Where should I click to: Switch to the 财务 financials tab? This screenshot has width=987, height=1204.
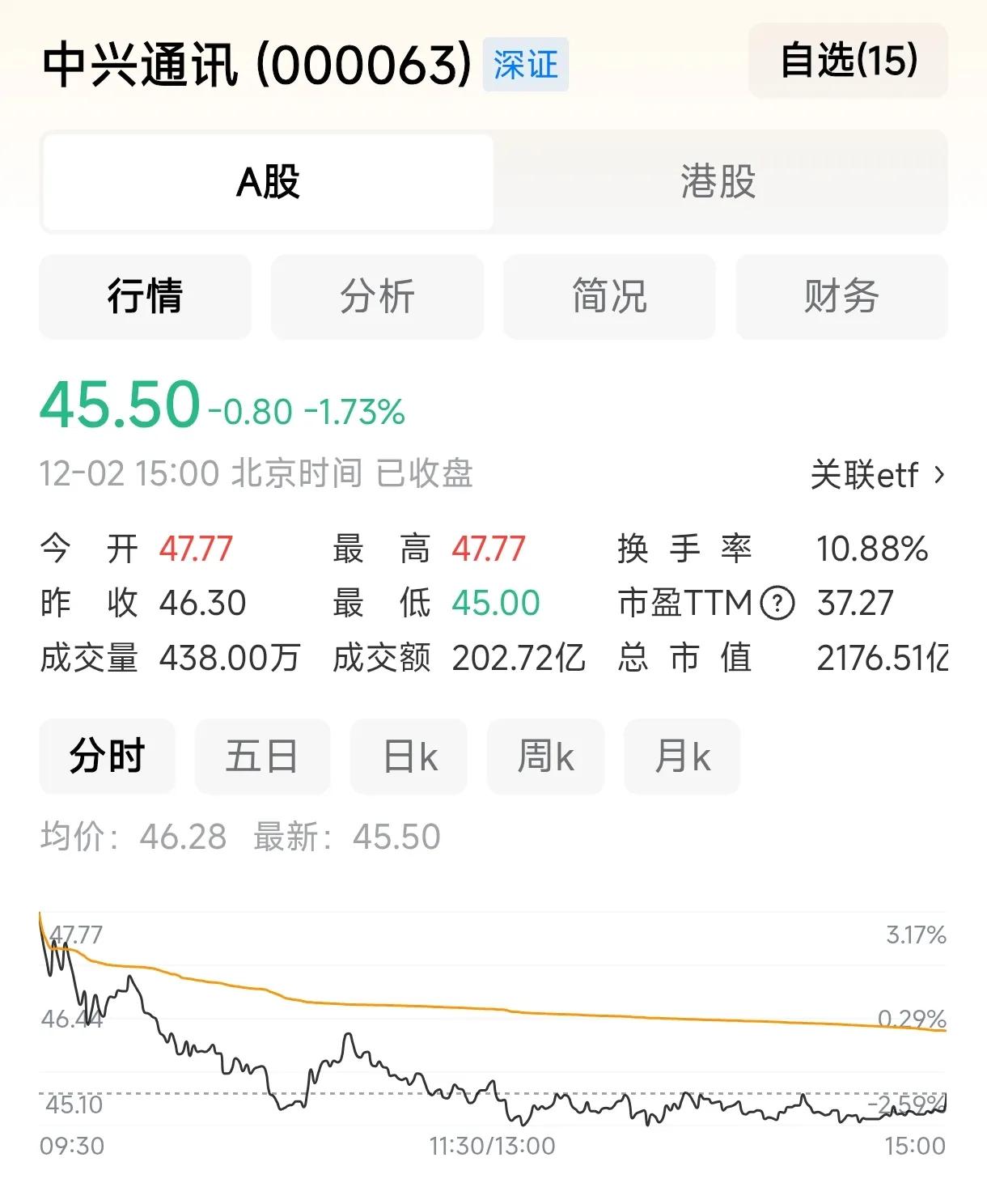click(x=841, y=297)
